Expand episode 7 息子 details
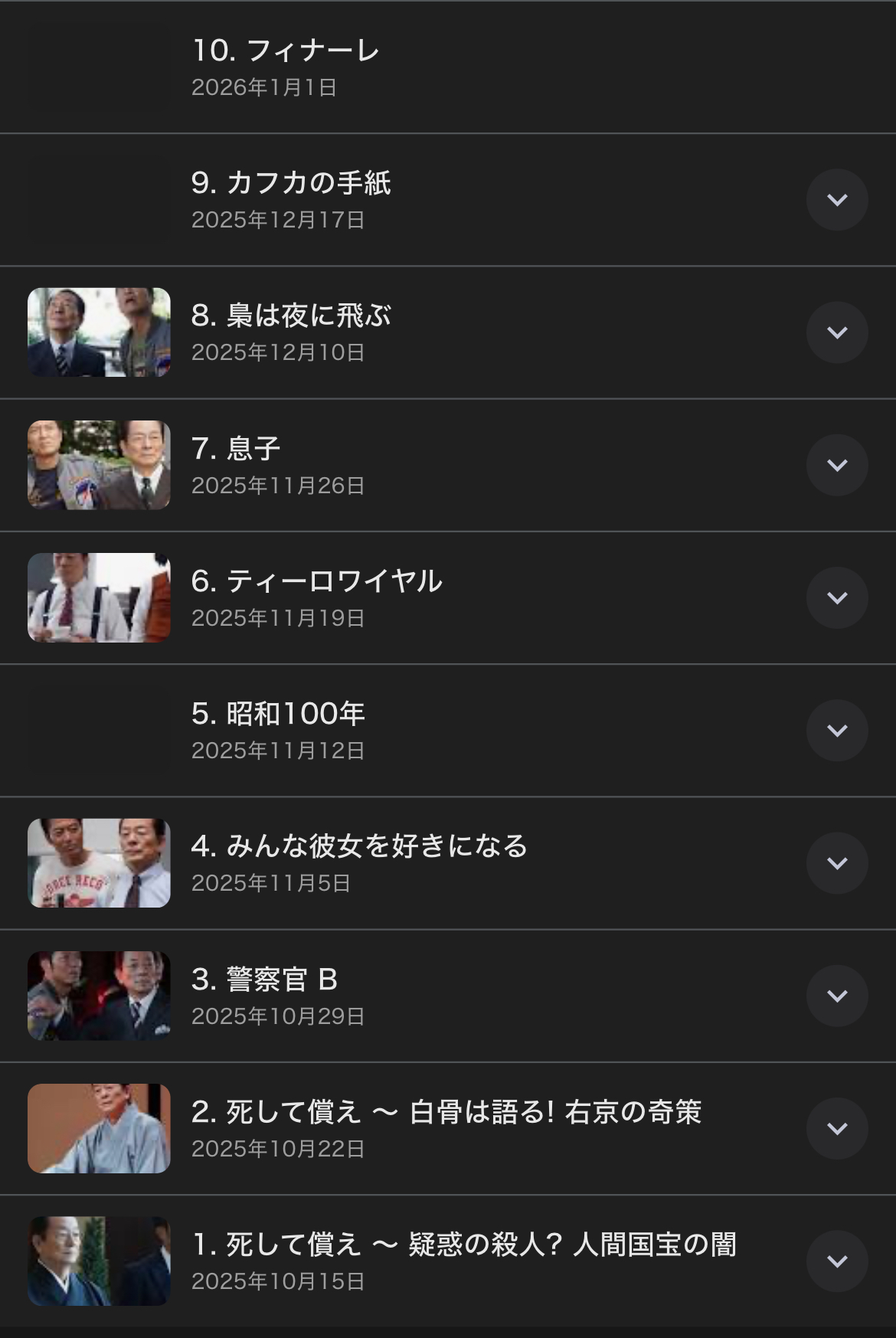 pyautogui.click(x=836, y=465)
